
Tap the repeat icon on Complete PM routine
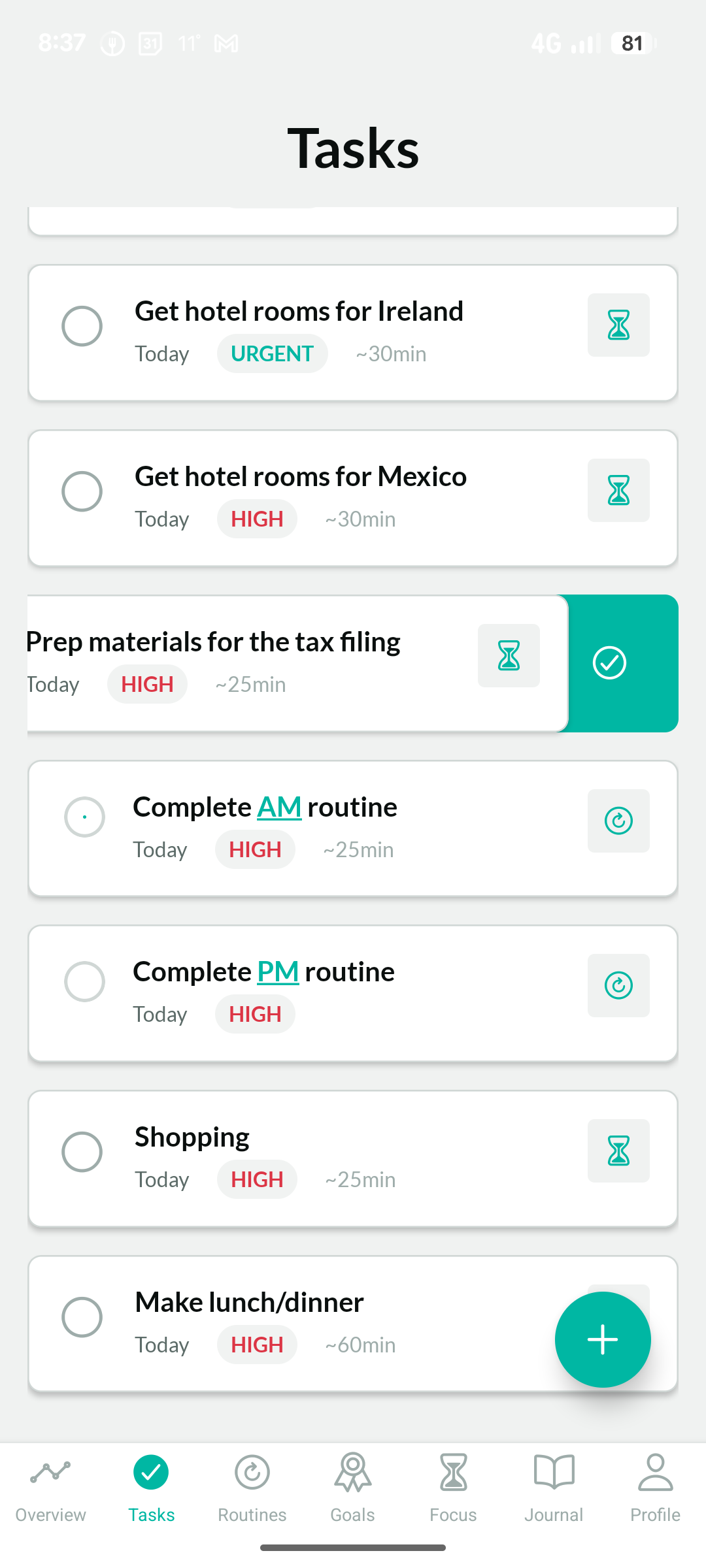[x=618, y=985]
